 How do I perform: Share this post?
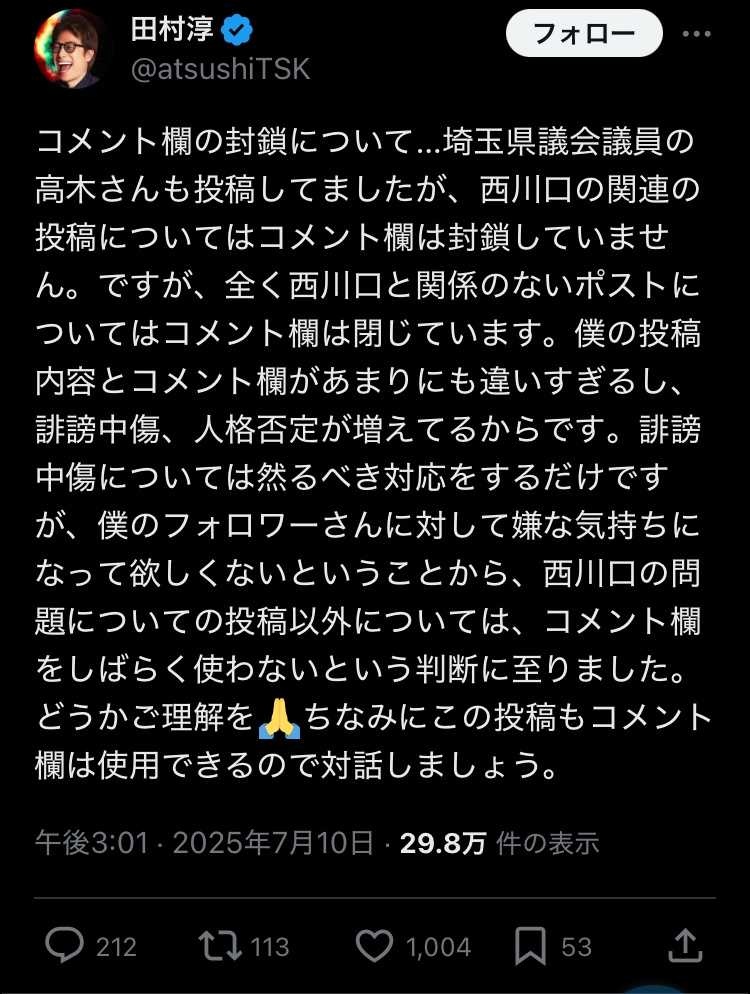click(684, 945)
